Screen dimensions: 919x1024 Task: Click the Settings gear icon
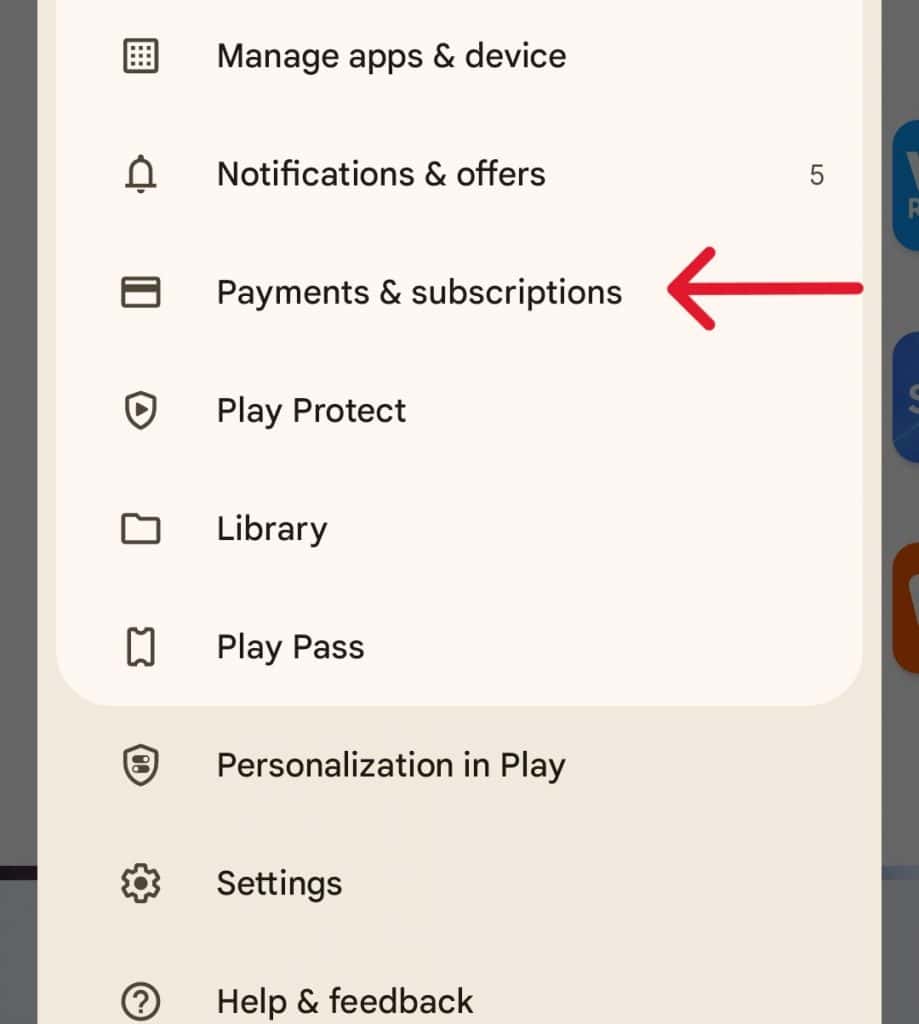pos(140,883)
